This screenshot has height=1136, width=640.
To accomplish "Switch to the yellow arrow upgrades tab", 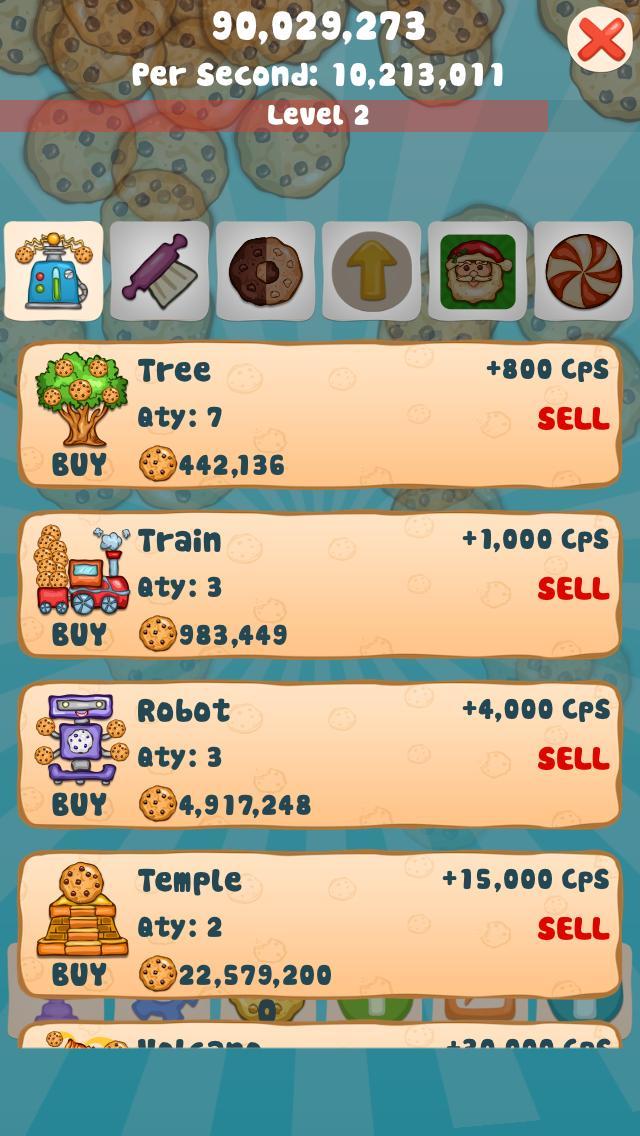I will pyautogui.click(x=371, y=271).
